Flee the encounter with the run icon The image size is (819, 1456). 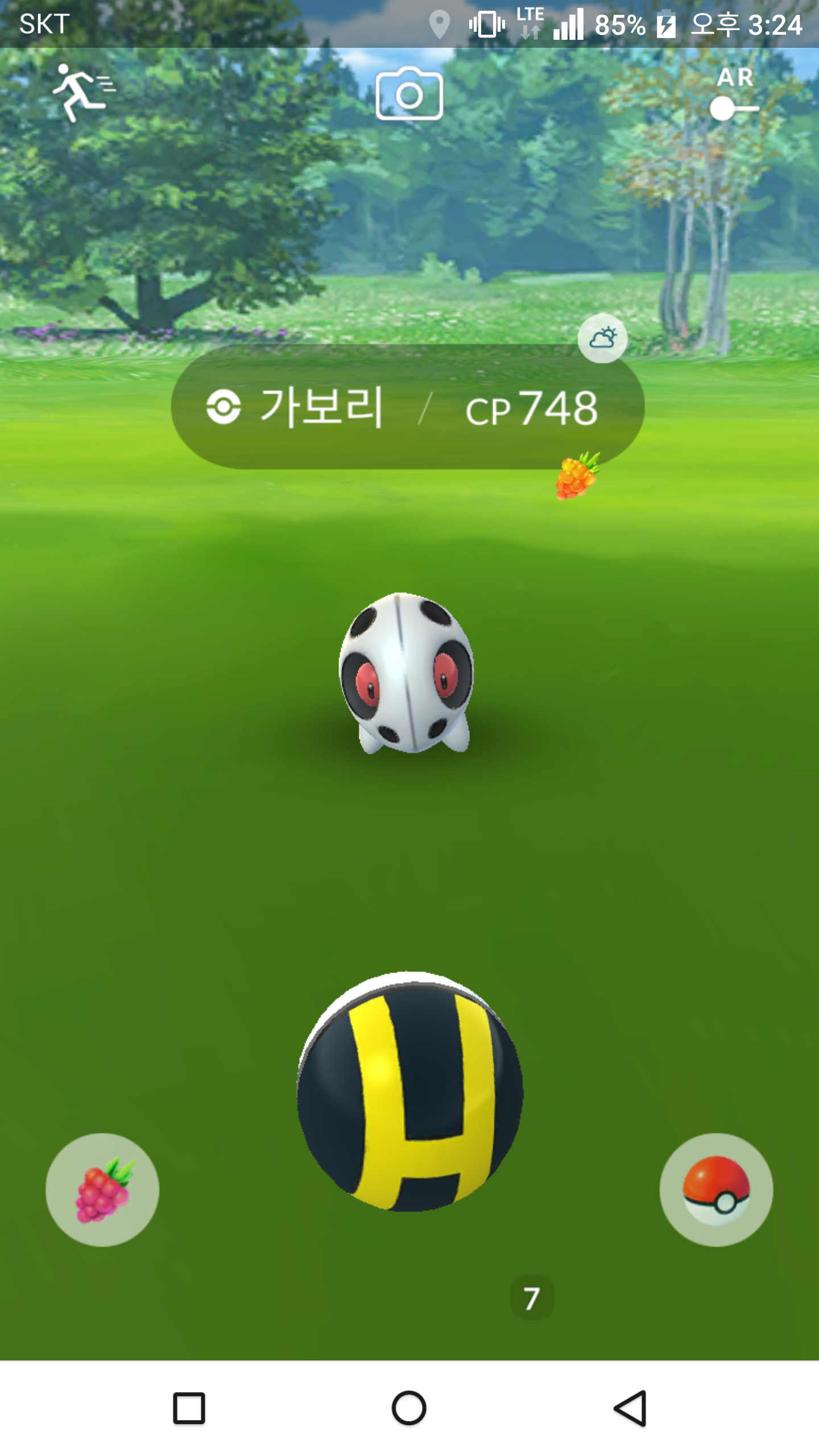(84, 93)
